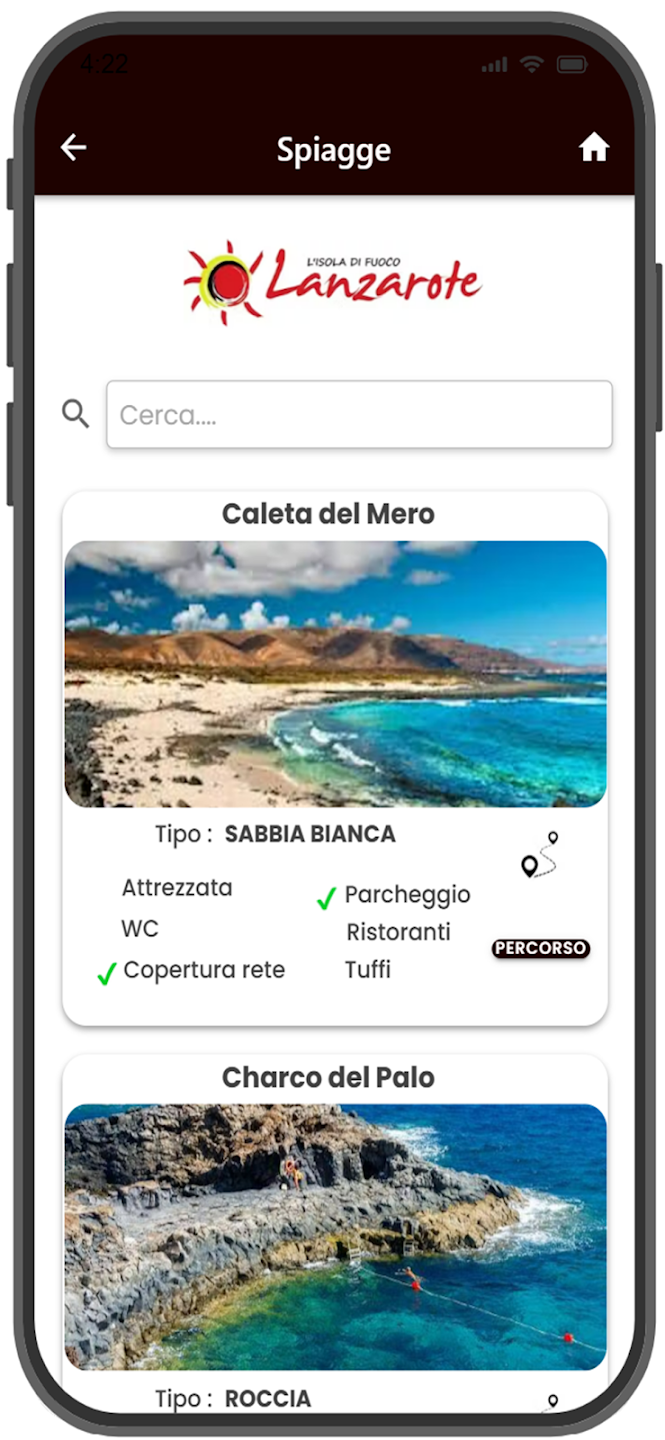The width and height of the screenshot is (665, 1440).
Task: Open the home screen icon
Action: (594, 148)
